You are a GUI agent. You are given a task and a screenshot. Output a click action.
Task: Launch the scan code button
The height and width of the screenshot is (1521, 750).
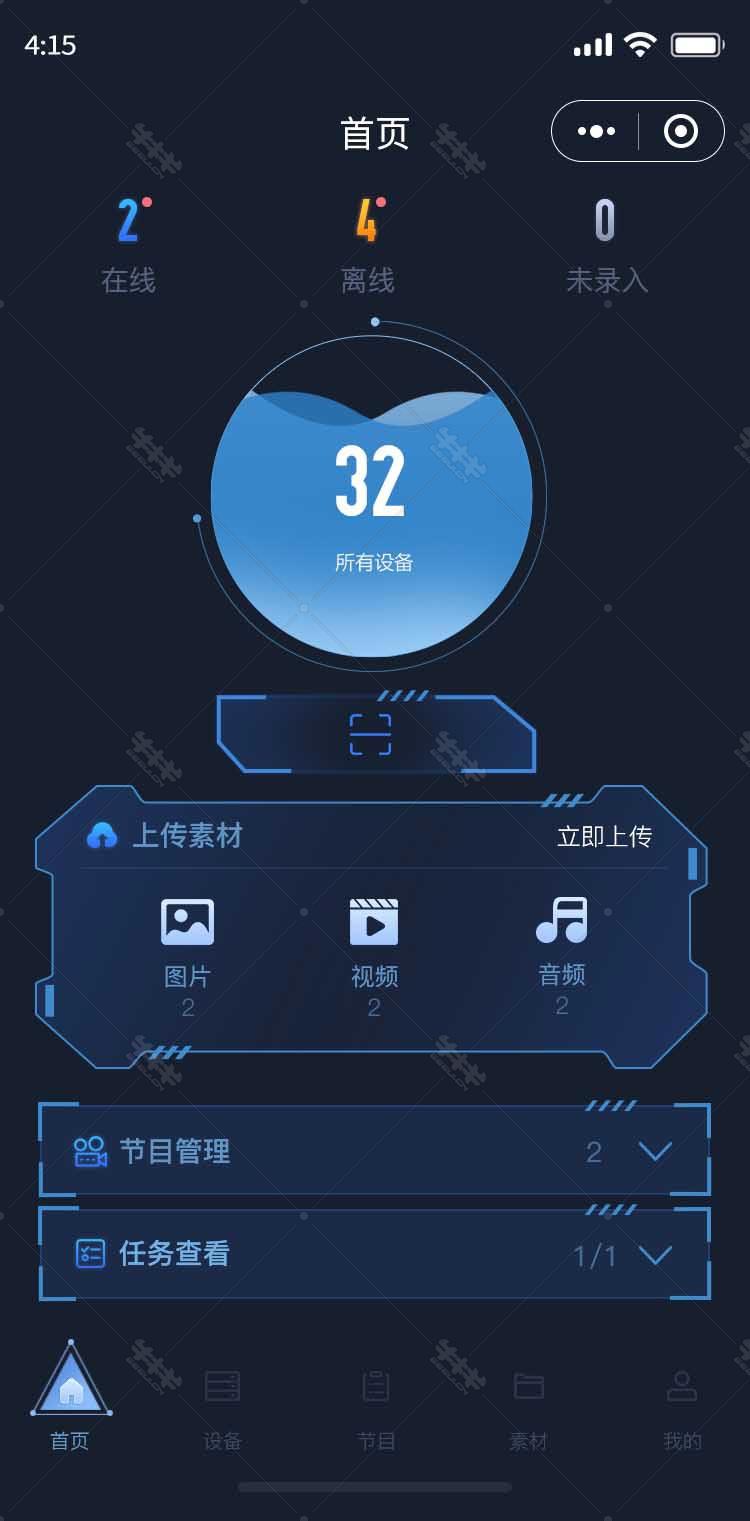coord(371,735)
